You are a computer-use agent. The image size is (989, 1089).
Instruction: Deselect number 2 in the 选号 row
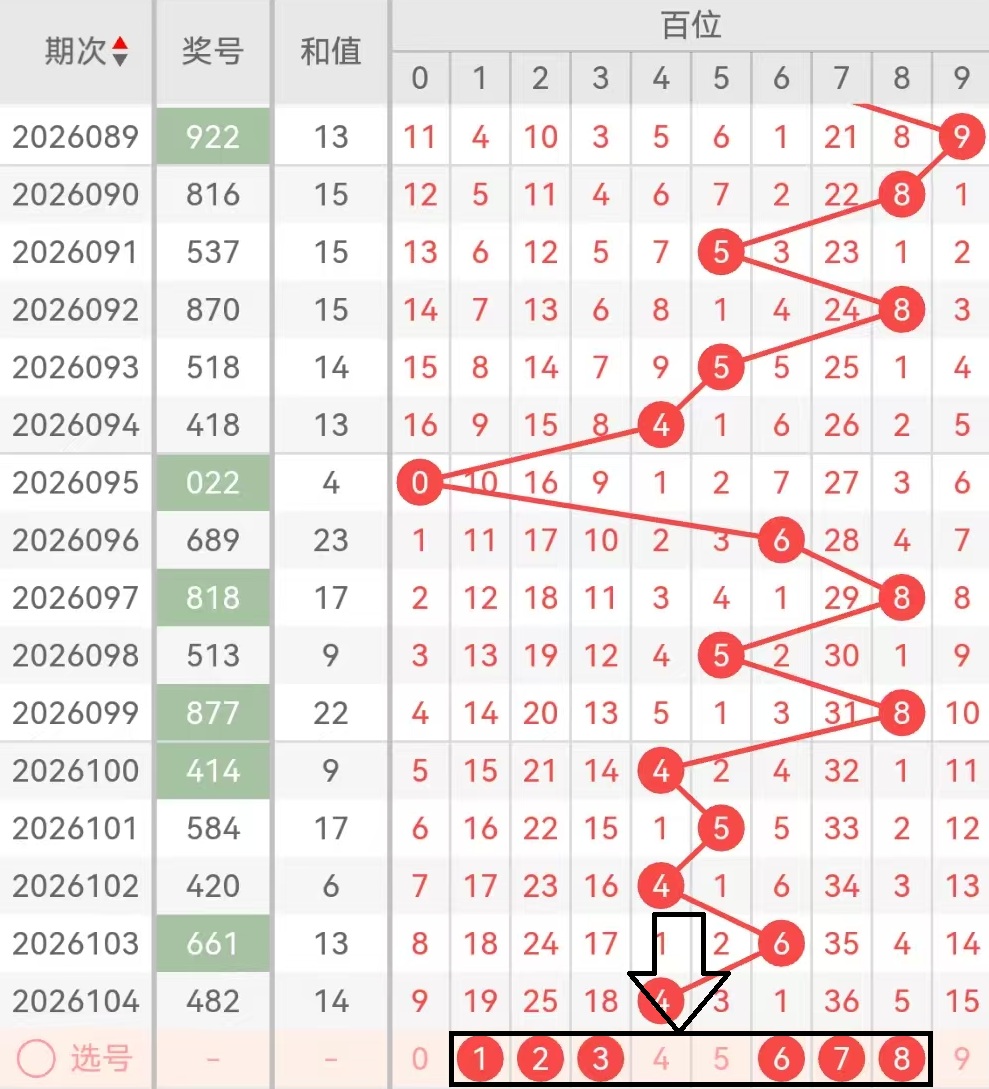pos(541,1058)
